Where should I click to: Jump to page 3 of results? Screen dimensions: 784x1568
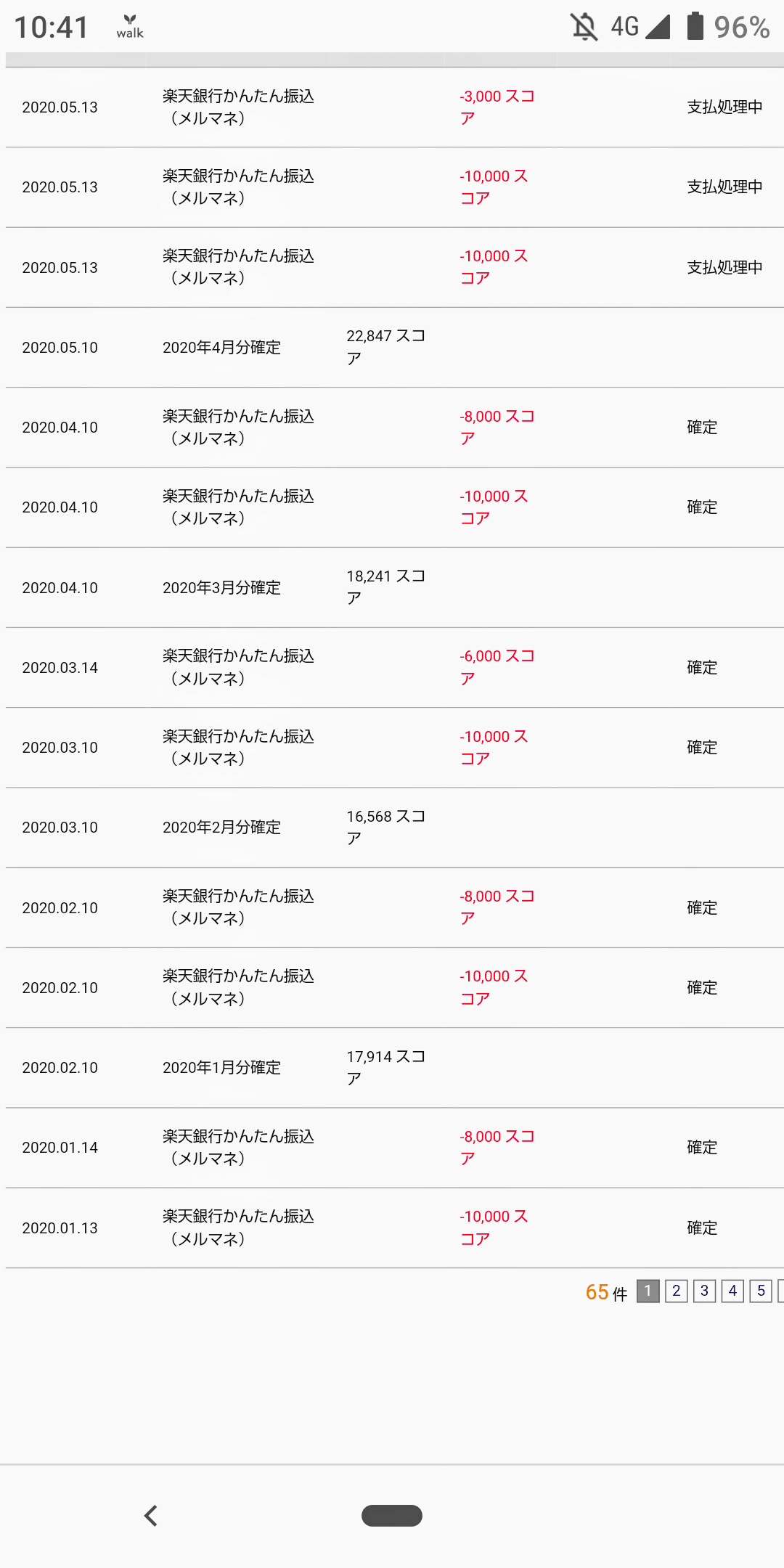coord(704,1291)
